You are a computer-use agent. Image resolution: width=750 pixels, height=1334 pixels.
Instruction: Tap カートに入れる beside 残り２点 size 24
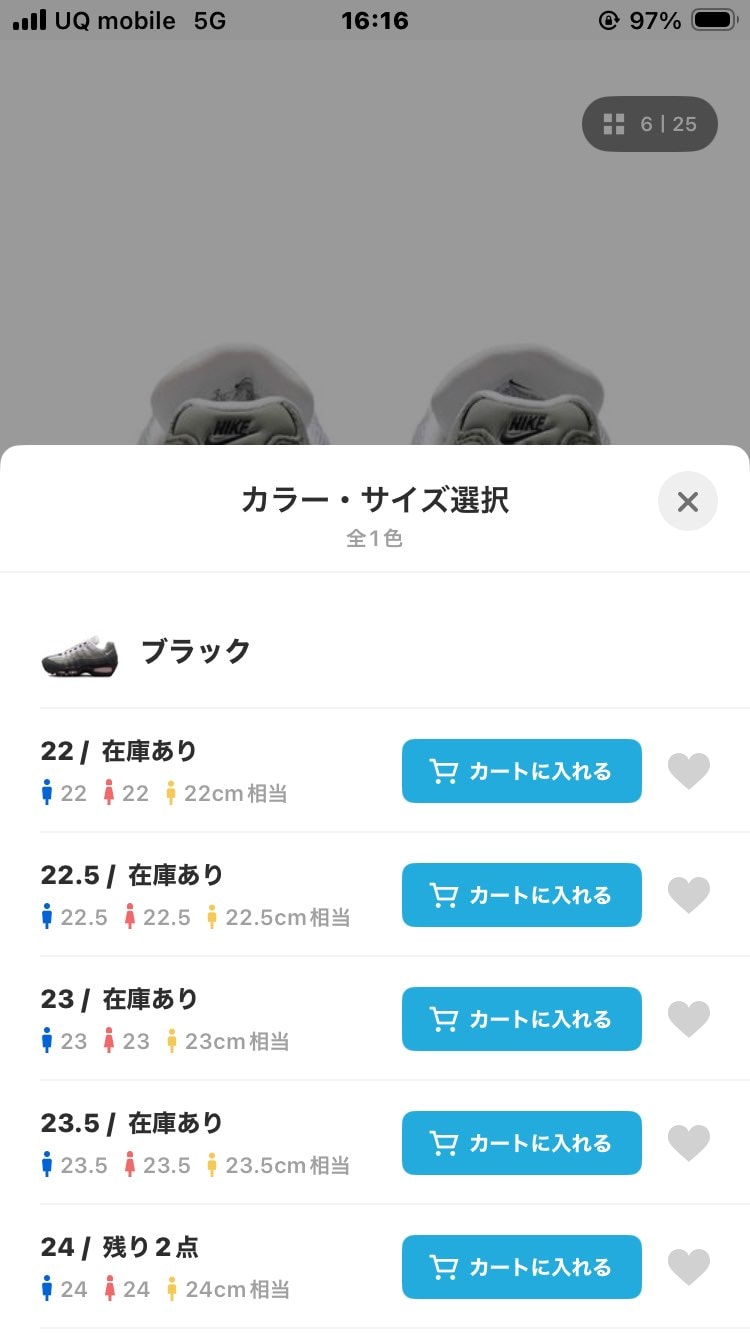point(521,1267)
